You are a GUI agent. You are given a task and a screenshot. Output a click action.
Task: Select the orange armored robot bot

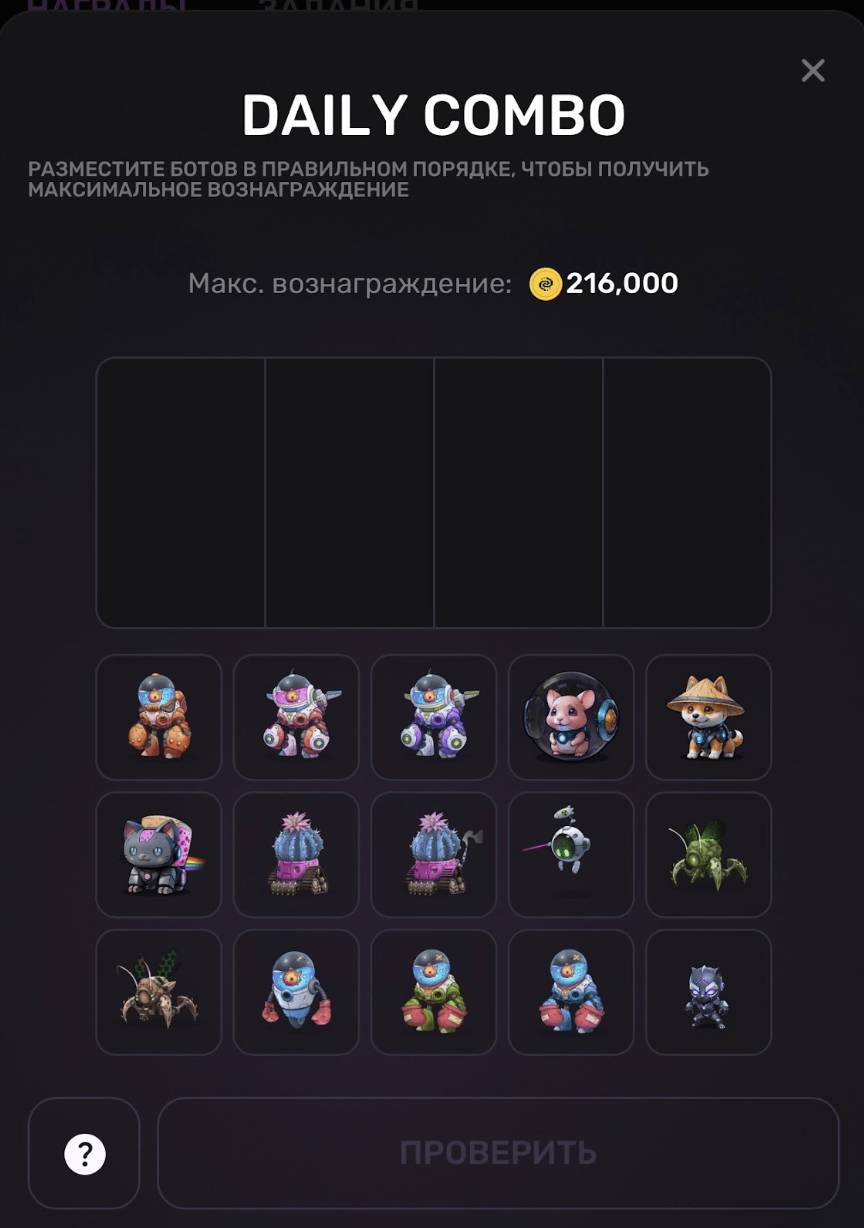(159, 717)
